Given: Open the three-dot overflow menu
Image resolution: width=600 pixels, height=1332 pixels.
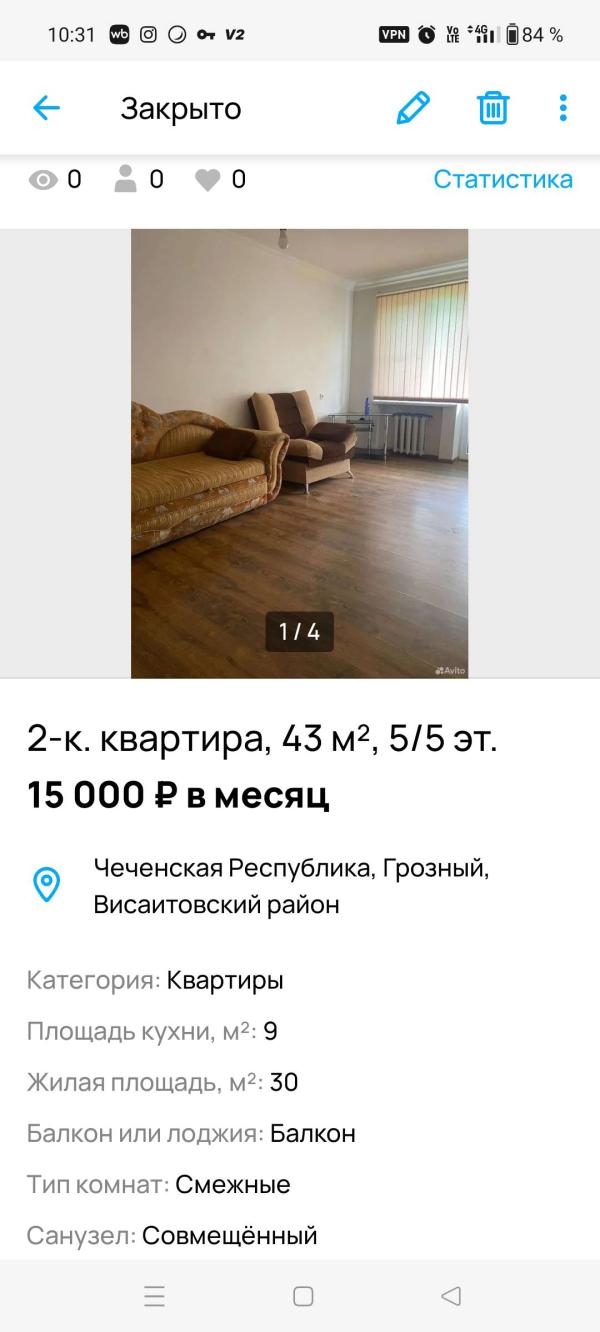Looking at the screenshot, I should pyautogui.click(x=563, y=108).
